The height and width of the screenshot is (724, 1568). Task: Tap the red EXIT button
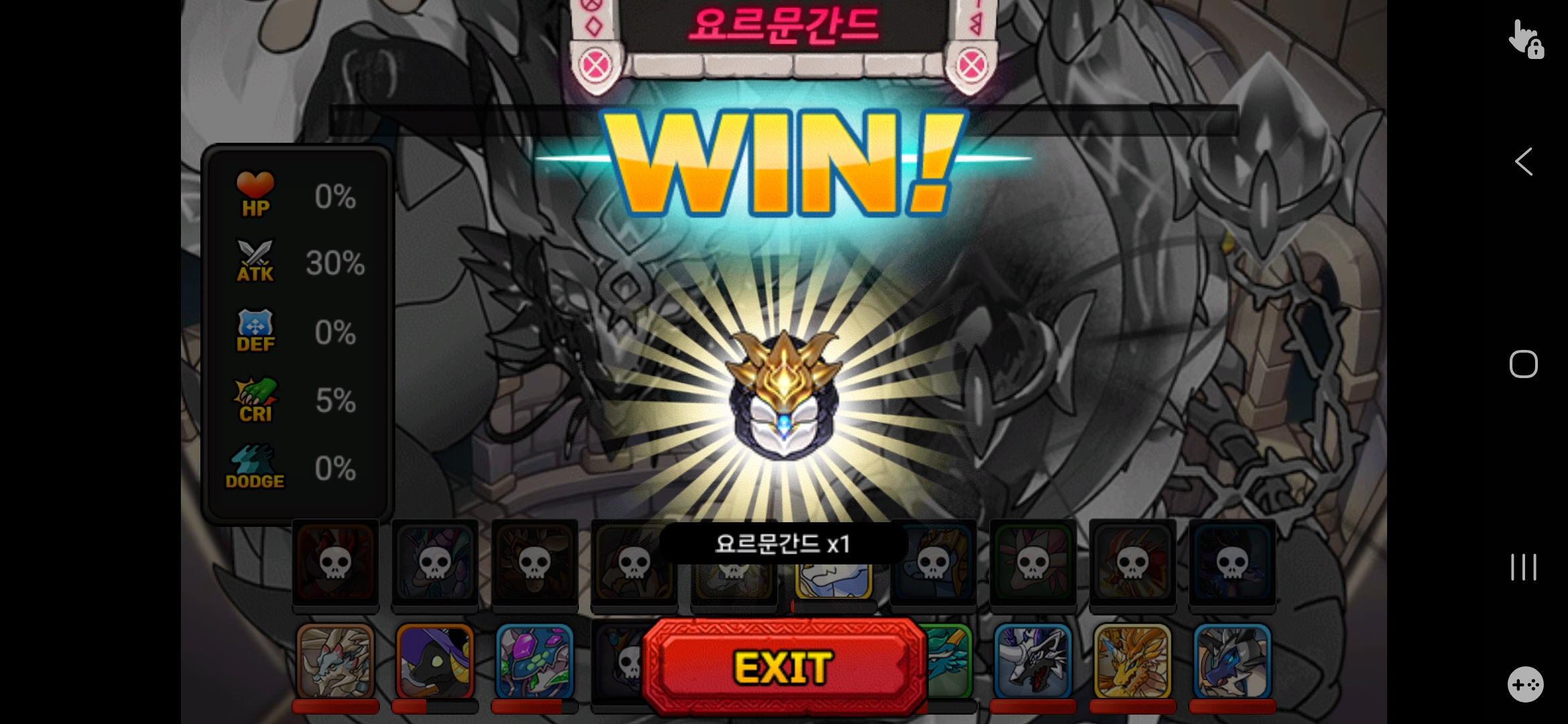click(x=784, y=667)
